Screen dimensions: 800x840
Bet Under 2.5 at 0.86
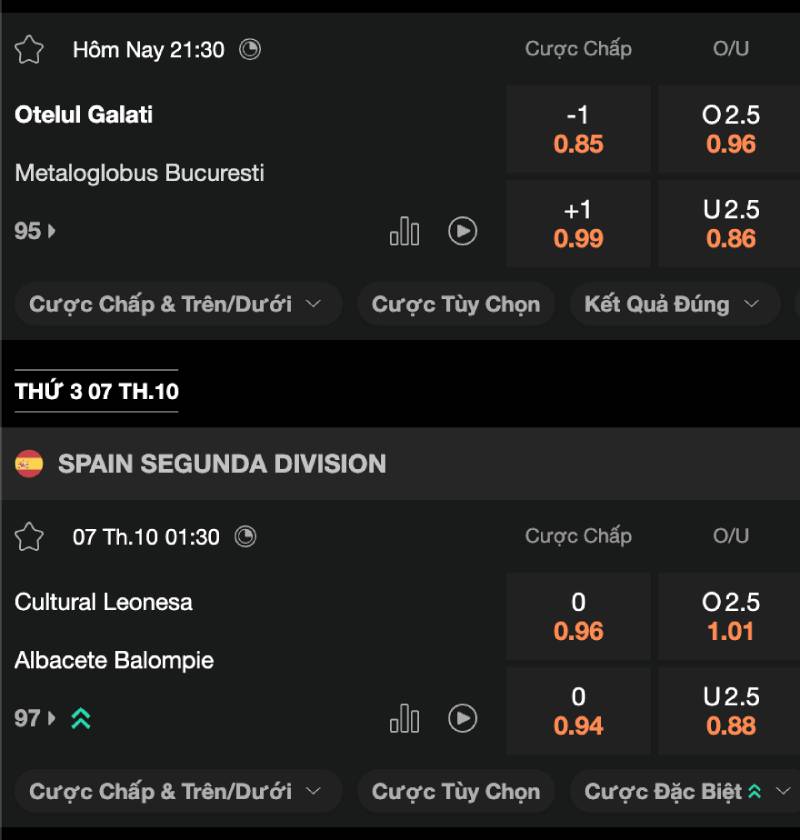pos(730,224)
